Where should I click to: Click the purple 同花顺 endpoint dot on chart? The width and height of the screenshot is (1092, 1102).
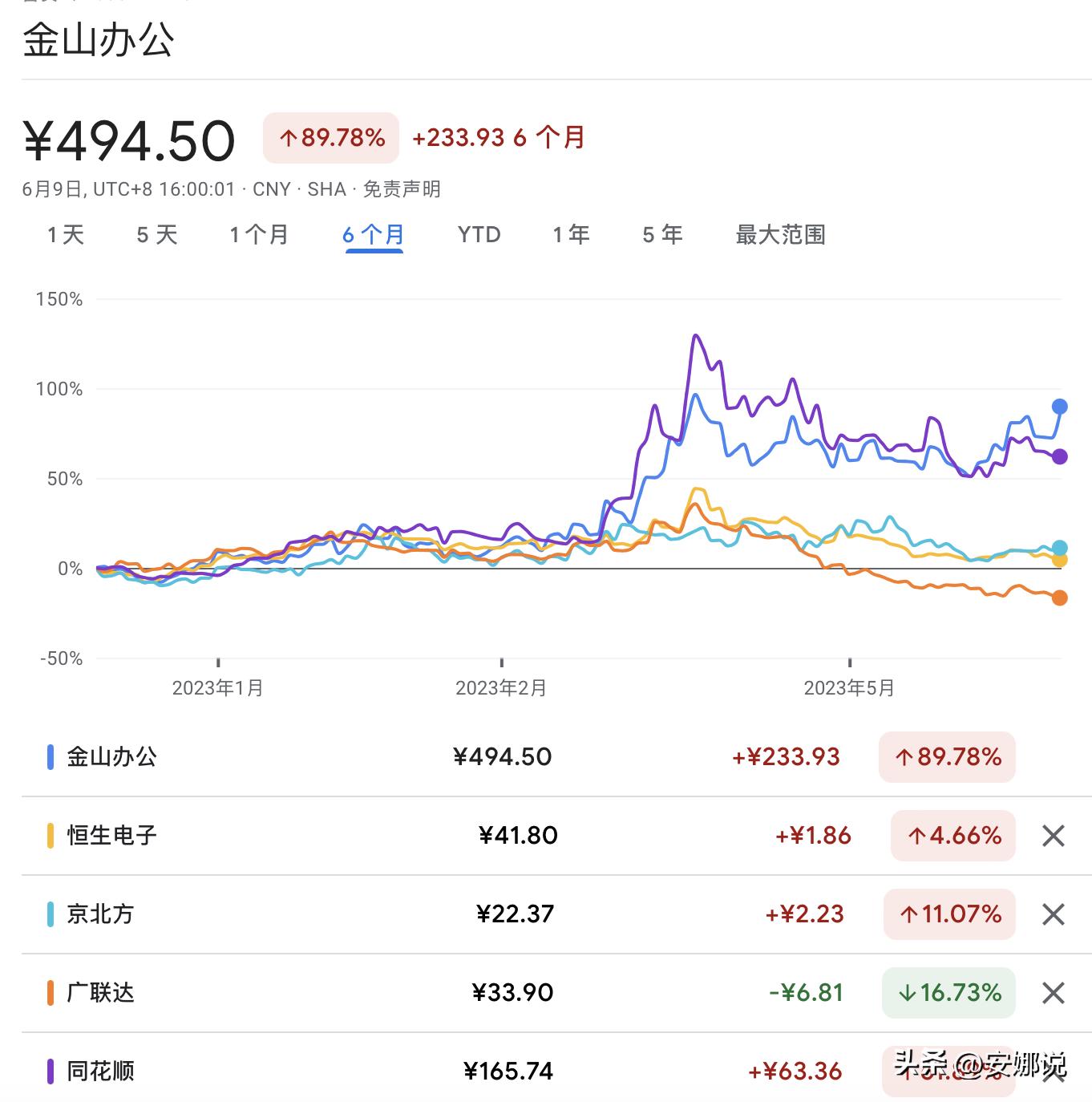[1060, 456]
